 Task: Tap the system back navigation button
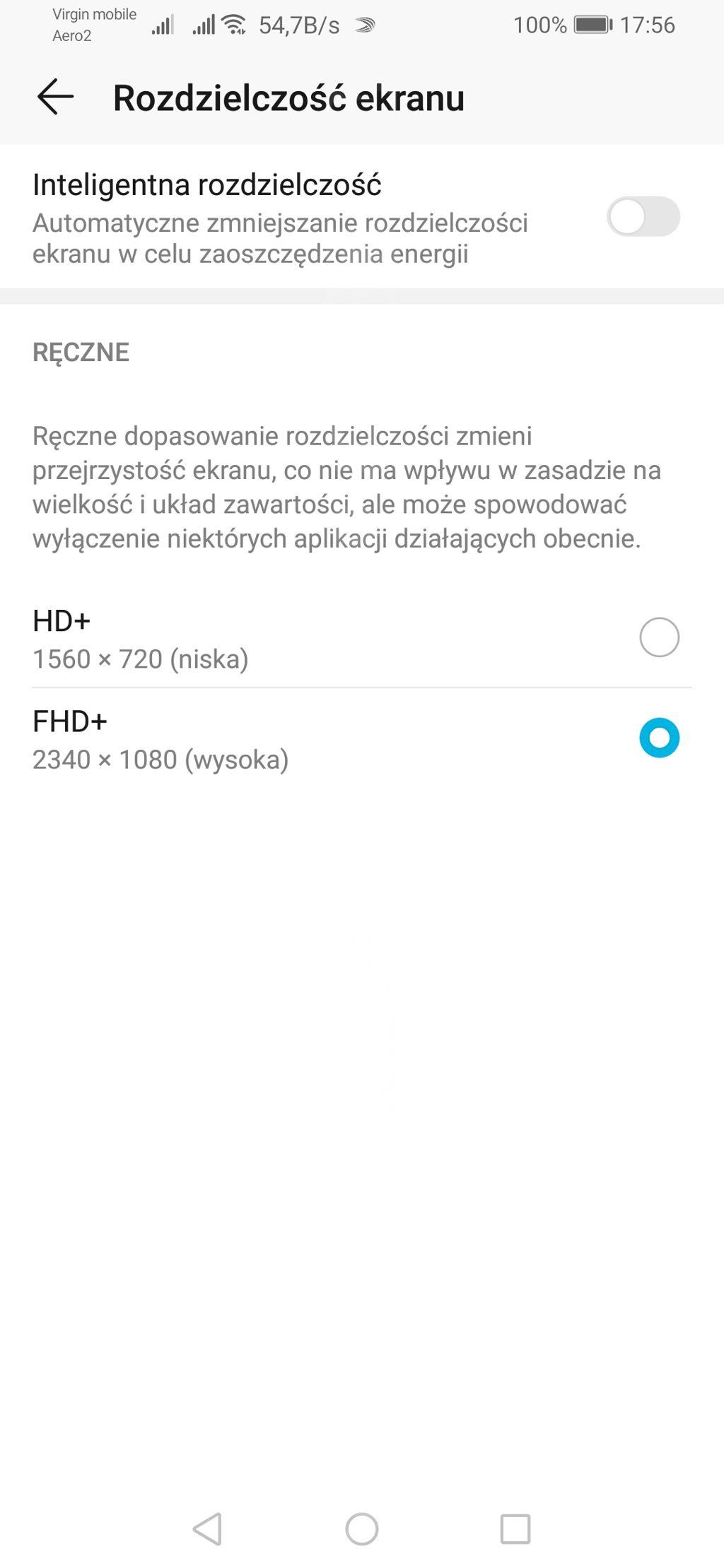(x=208, y=1529)
